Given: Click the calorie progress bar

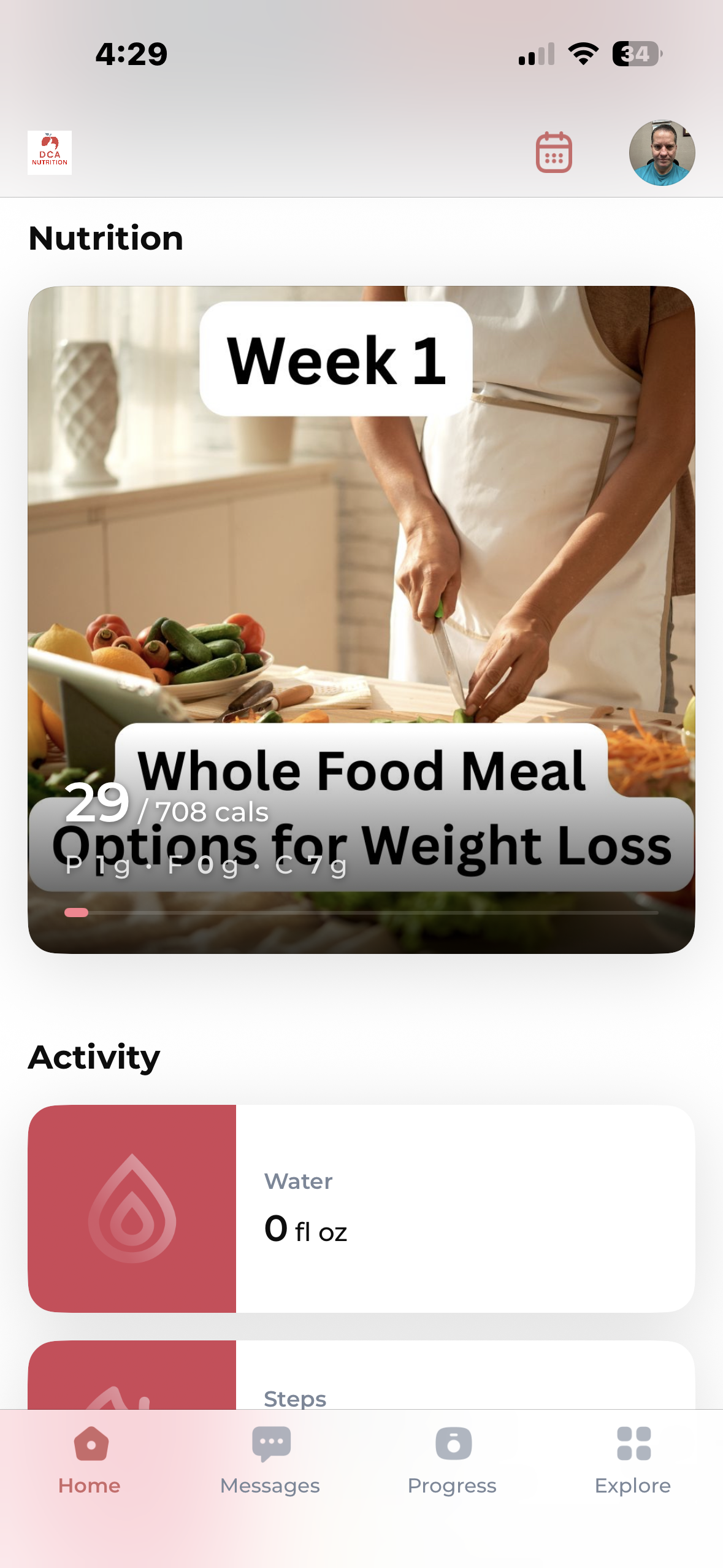Looking at the screenshot, I should point(361,913).
